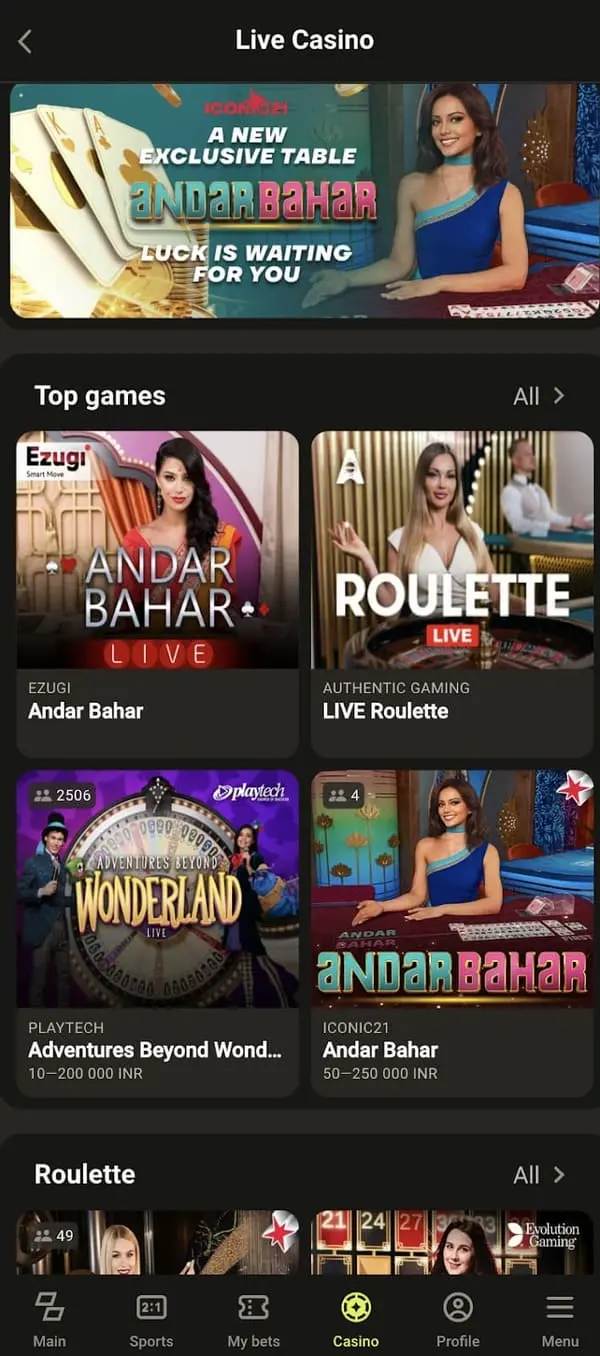Open Iconic21 Andar Bahar table

[452, 933]
